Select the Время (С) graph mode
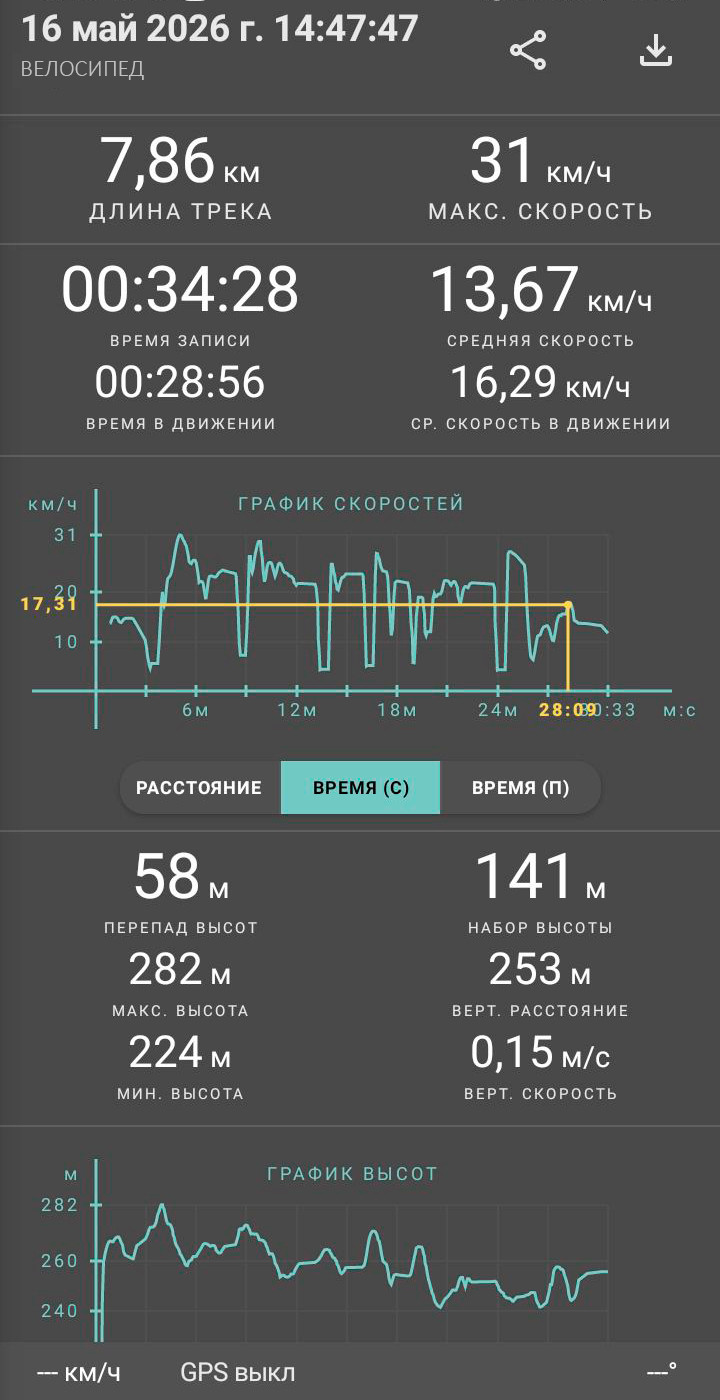 (360, 788)
